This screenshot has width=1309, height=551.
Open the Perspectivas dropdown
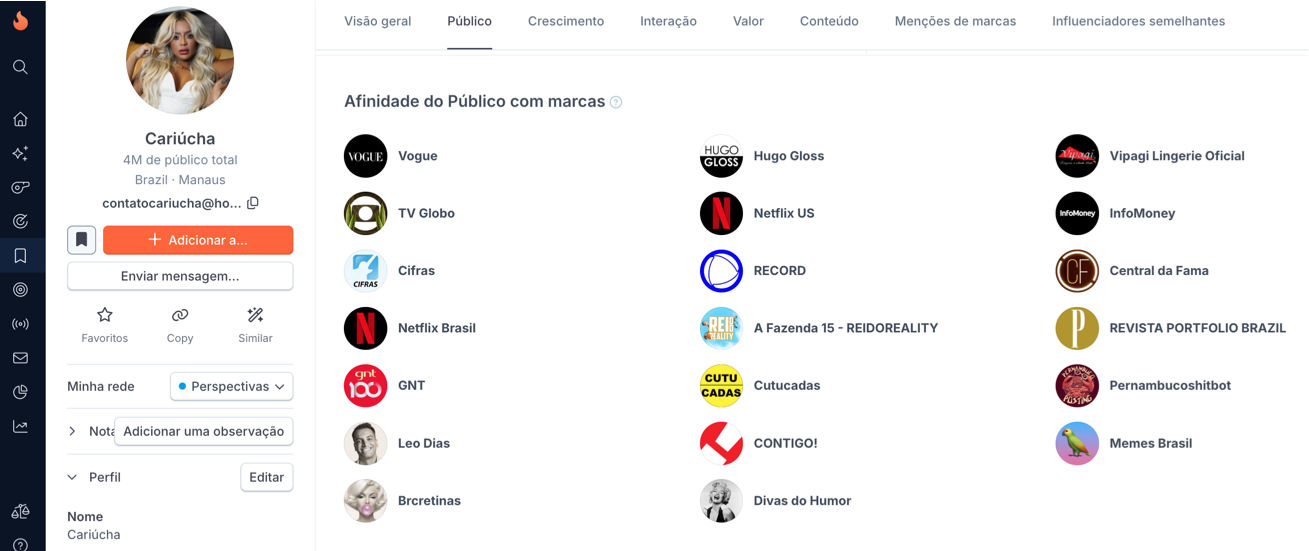231,386
